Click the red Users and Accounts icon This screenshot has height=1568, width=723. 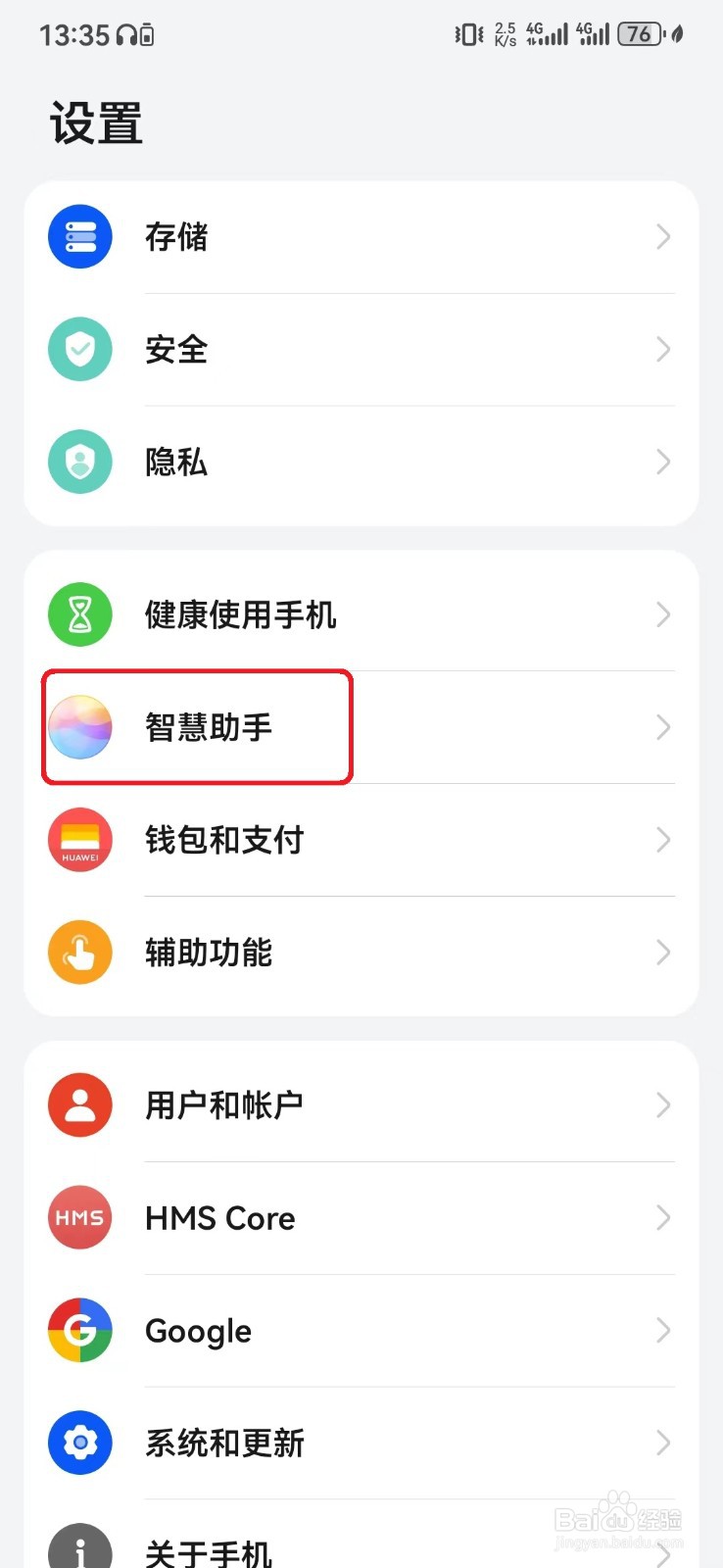coord(79,1104)
